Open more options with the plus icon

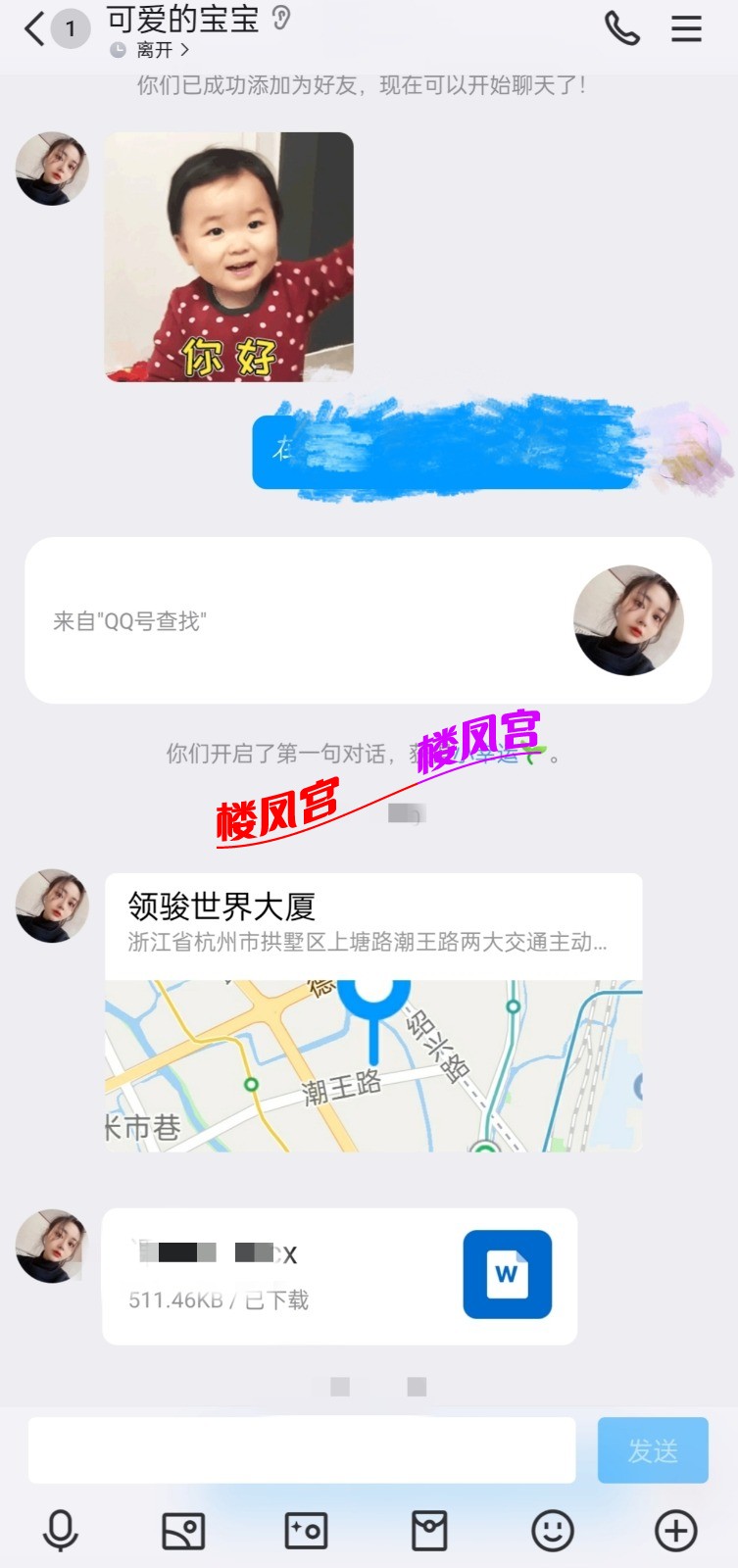(675, 1530)
